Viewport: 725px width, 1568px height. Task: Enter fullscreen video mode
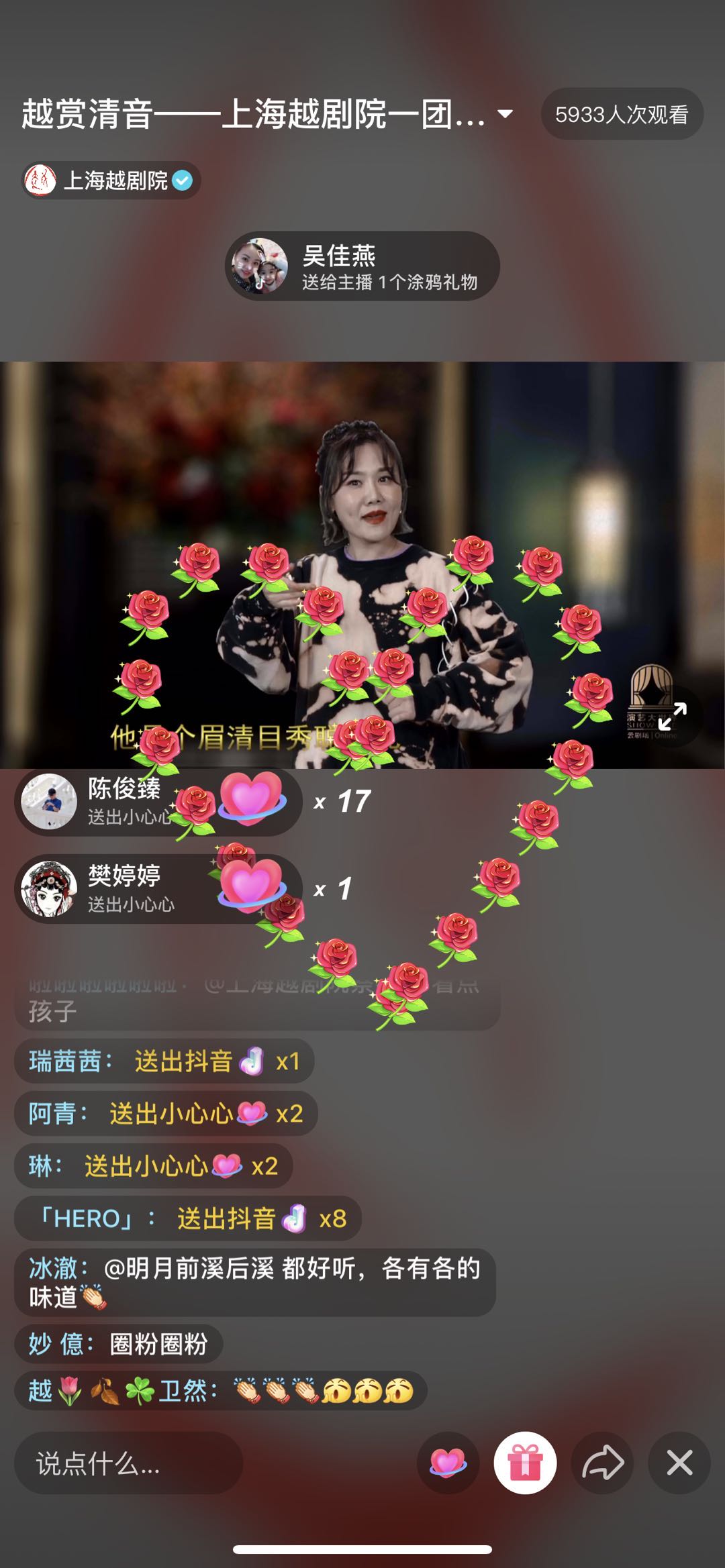pyautogui.click(x=672, y=716)
